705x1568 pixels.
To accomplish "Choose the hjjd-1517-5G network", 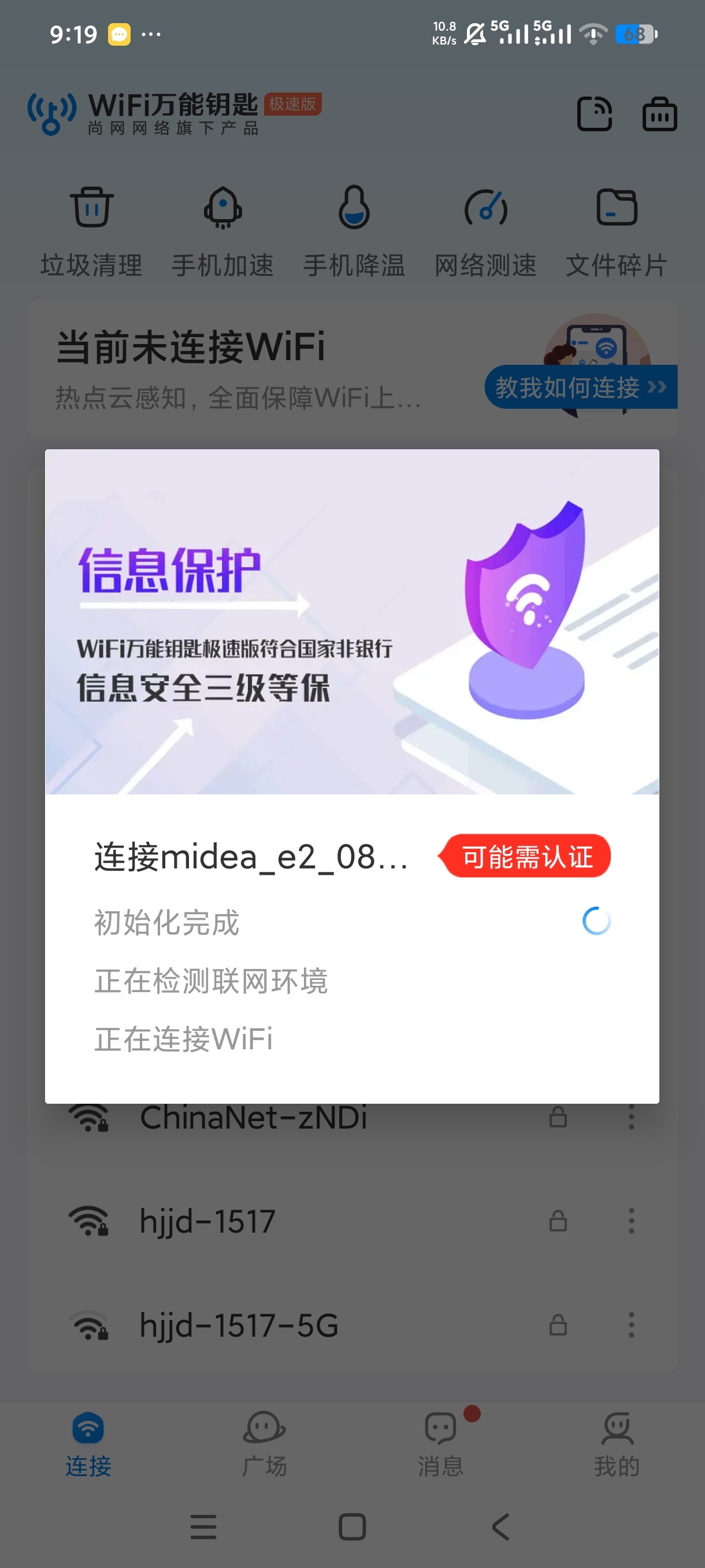I will [351, 1325].
